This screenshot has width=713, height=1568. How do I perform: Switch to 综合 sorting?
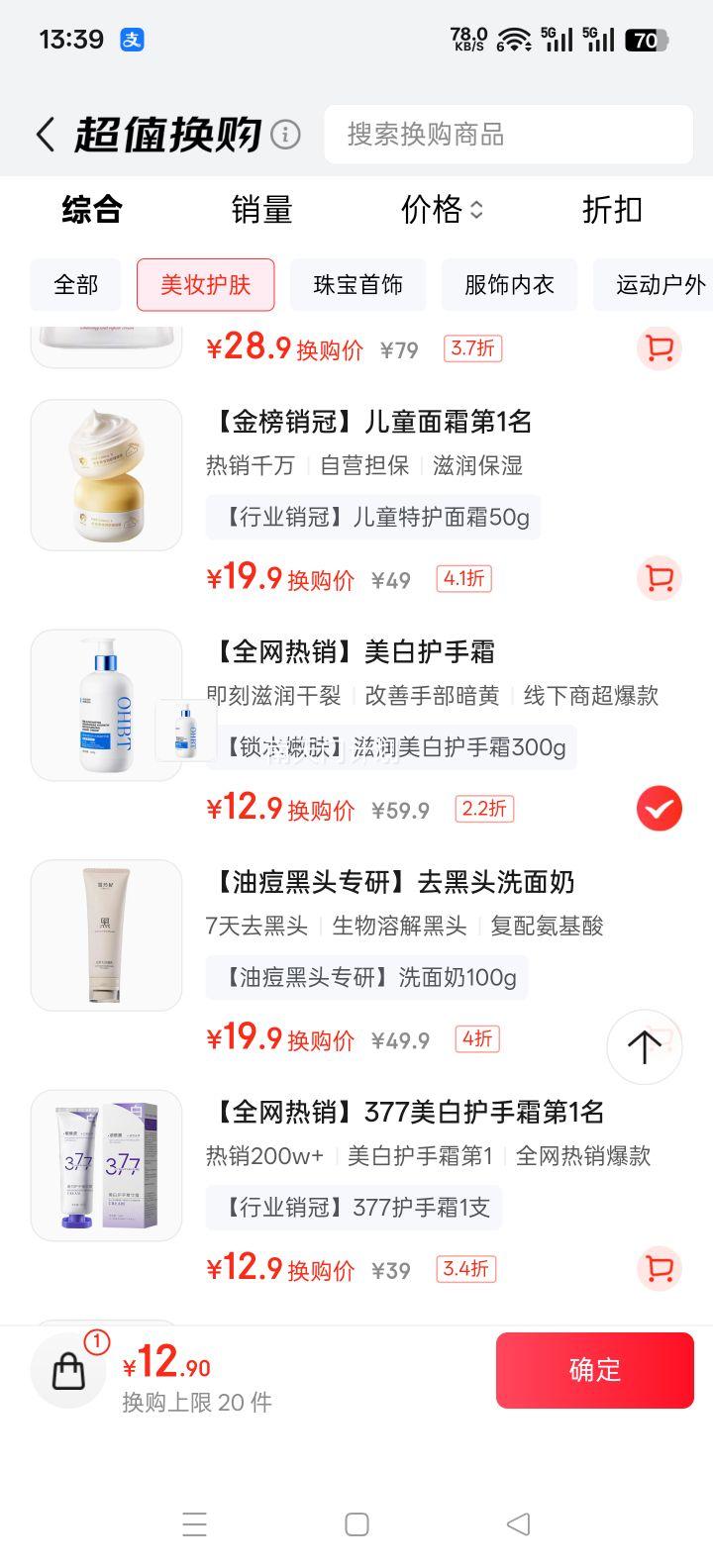click(91, 210)
